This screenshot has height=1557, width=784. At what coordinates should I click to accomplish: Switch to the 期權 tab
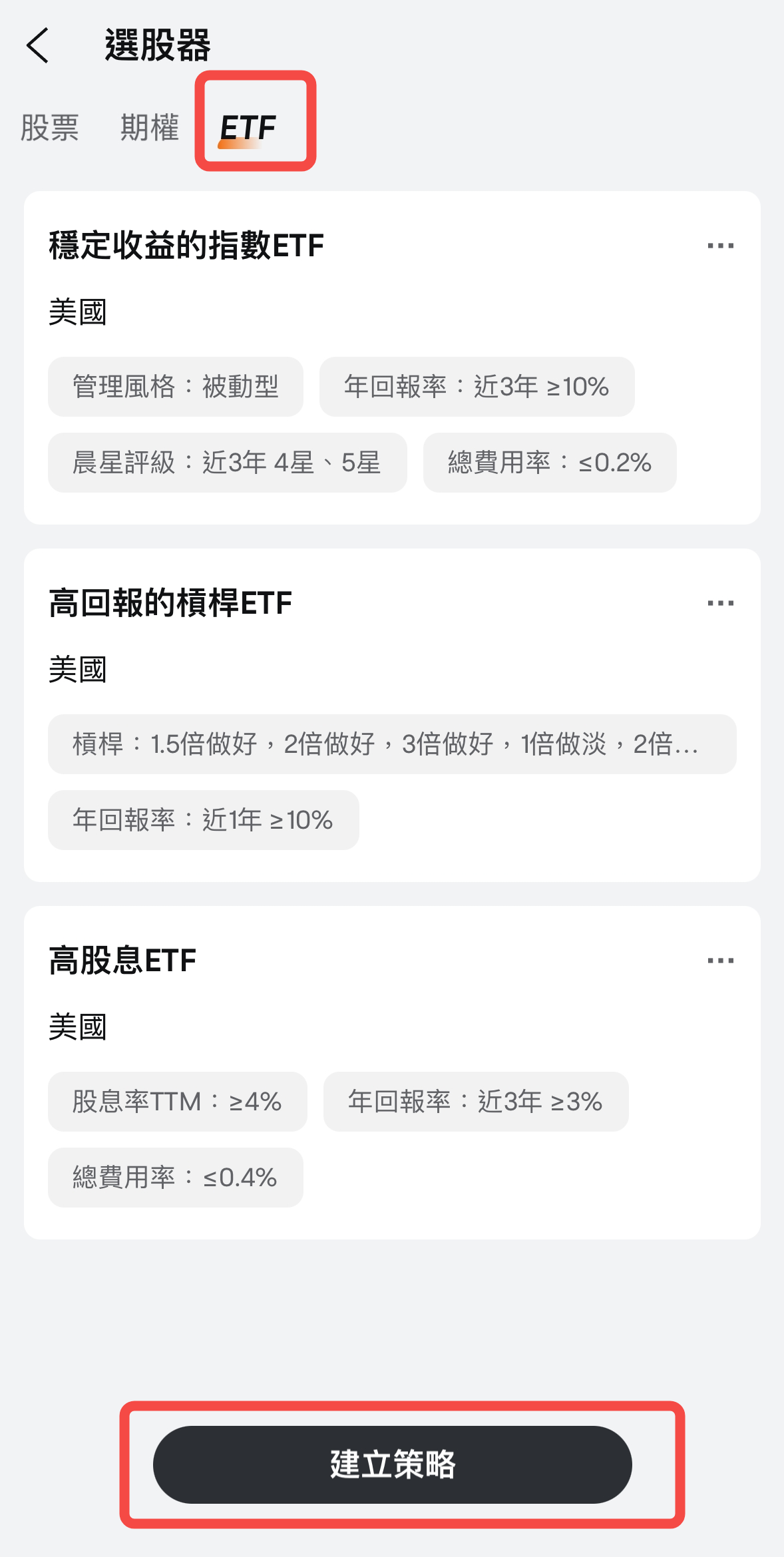point(150,127)
